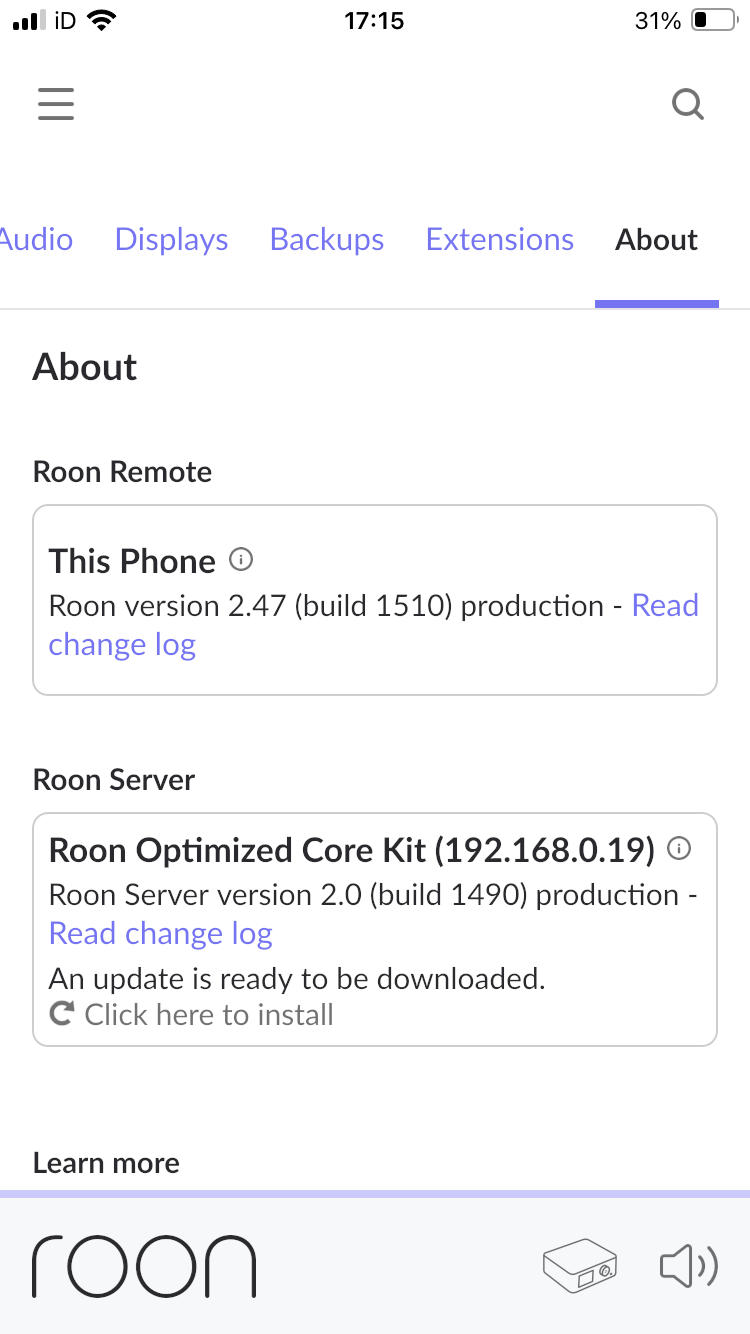The width and height of the screenshot is (750, 1334).
Task: Open the audio zone device picker
Action: point(580,1266)
